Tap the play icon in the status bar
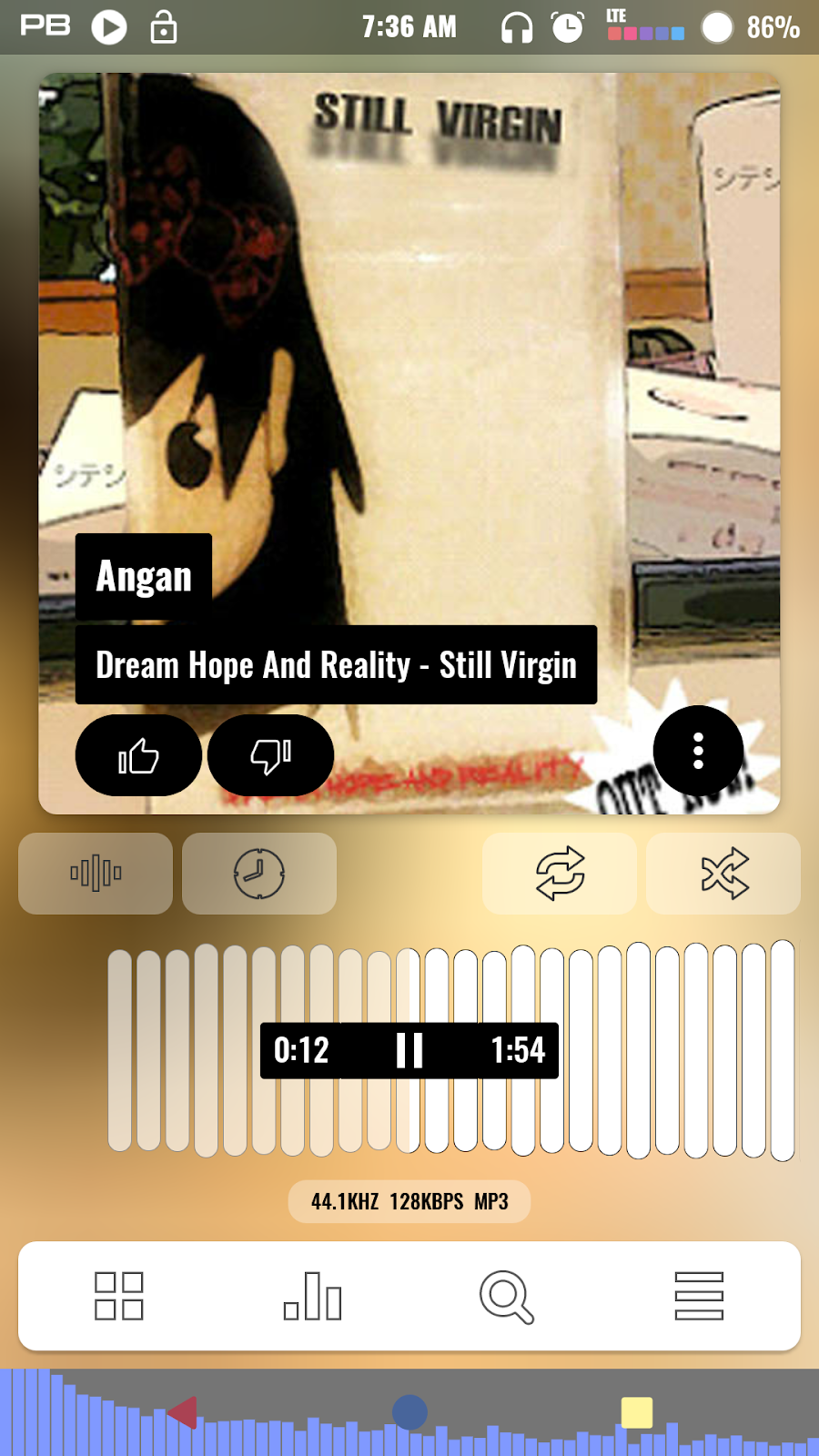819x1456 pixels. 111,26
